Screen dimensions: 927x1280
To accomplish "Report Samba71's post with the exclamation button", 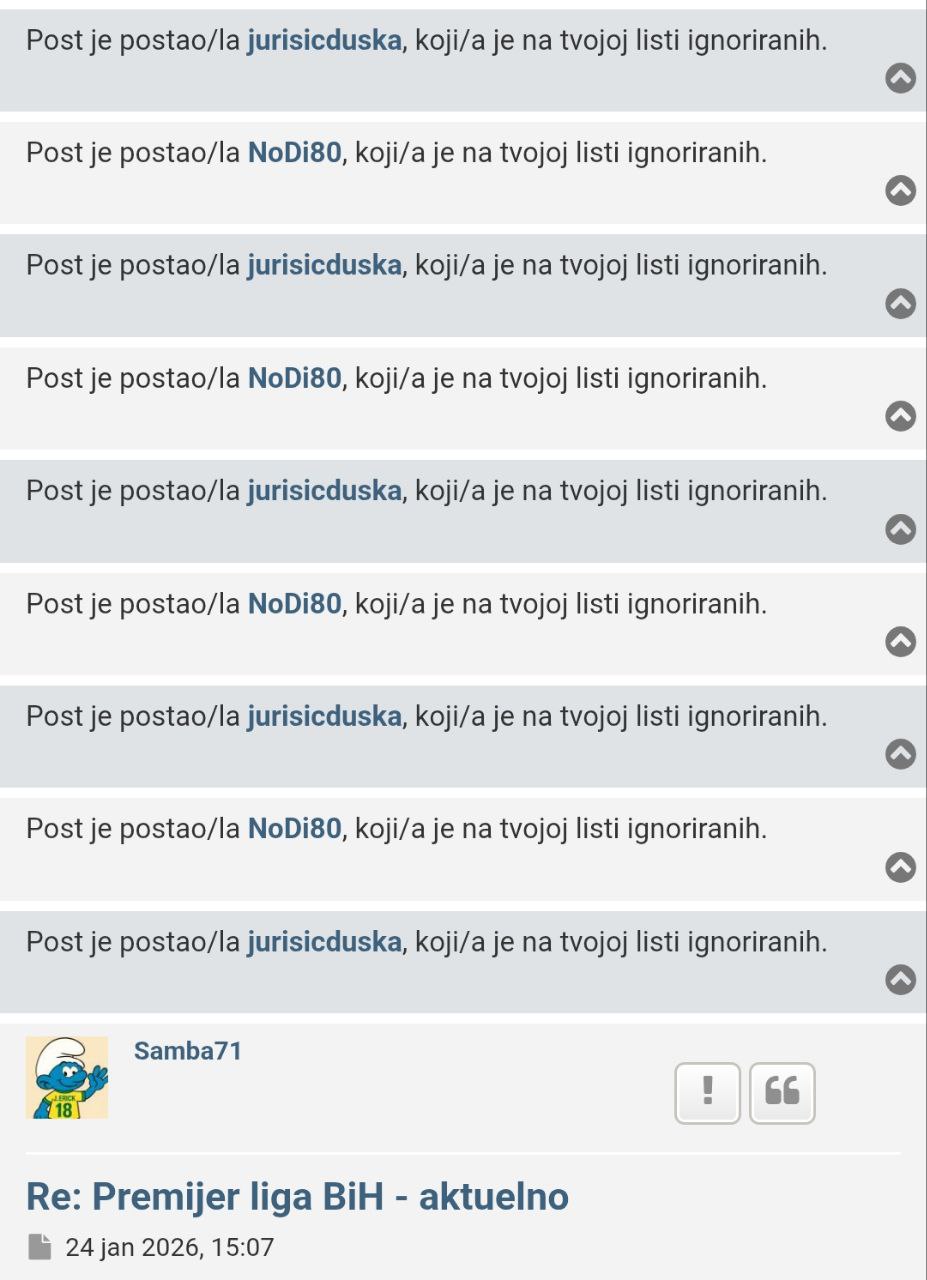I will coord(707,1093).
